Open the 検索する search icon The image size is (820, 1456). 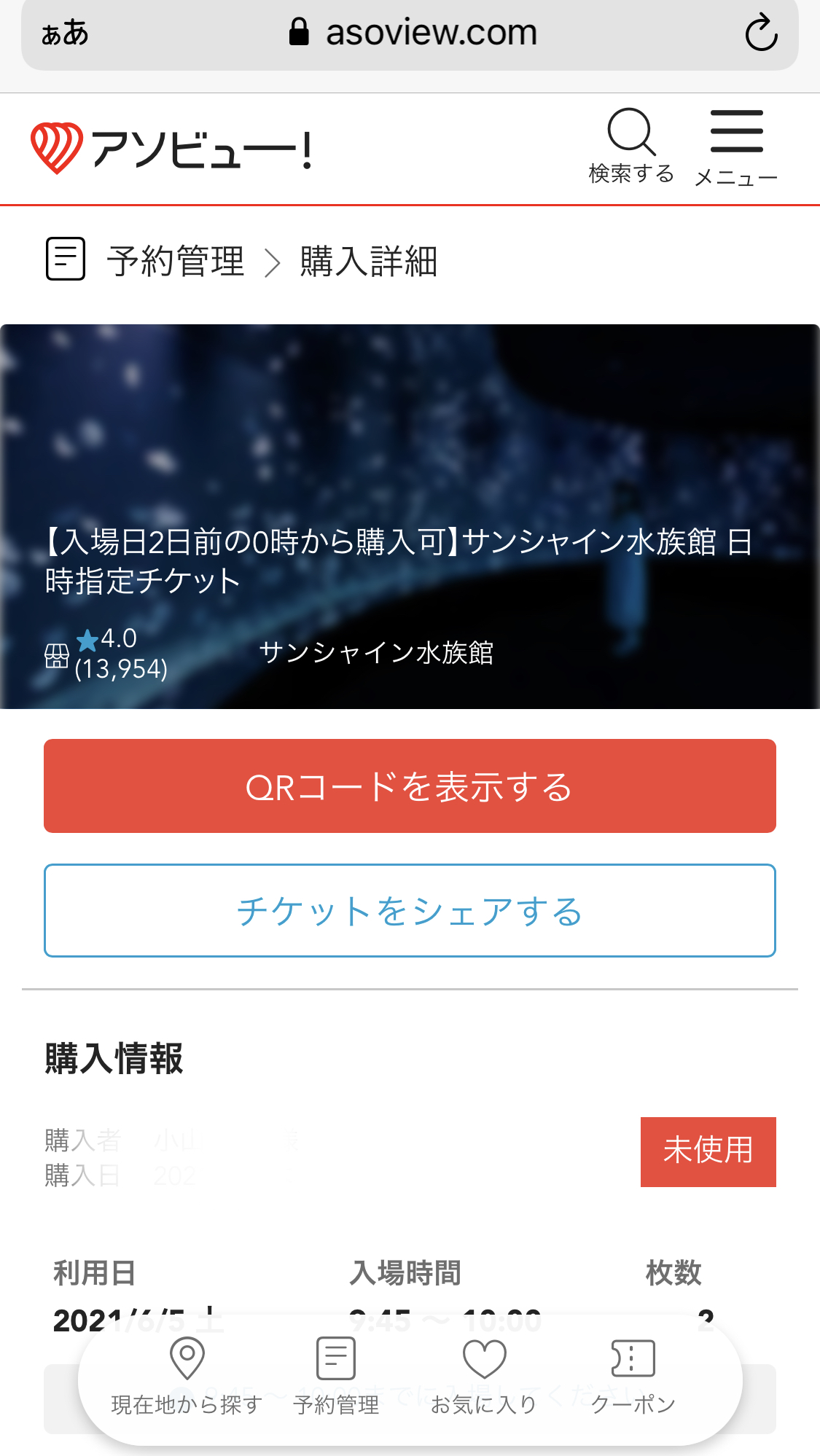pos(631,146)
